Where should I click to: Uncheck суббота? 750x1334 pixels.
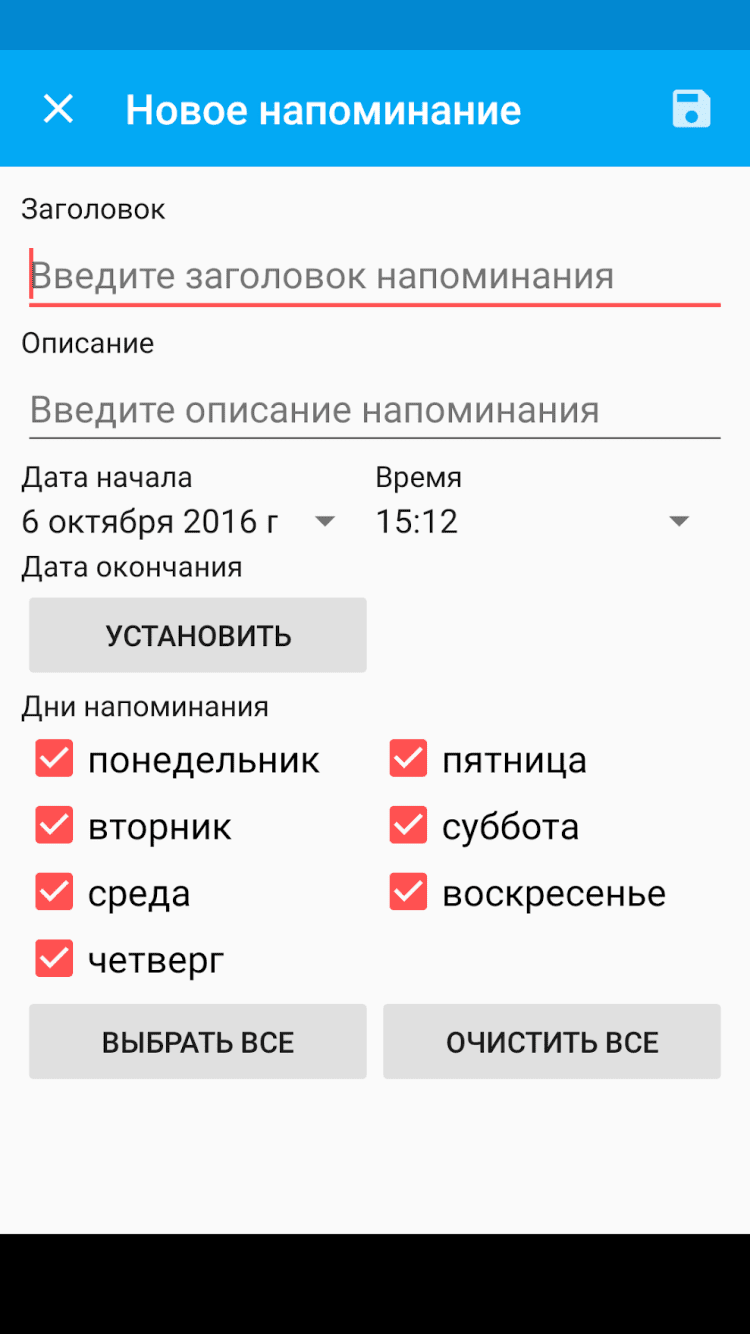point(408,826)
